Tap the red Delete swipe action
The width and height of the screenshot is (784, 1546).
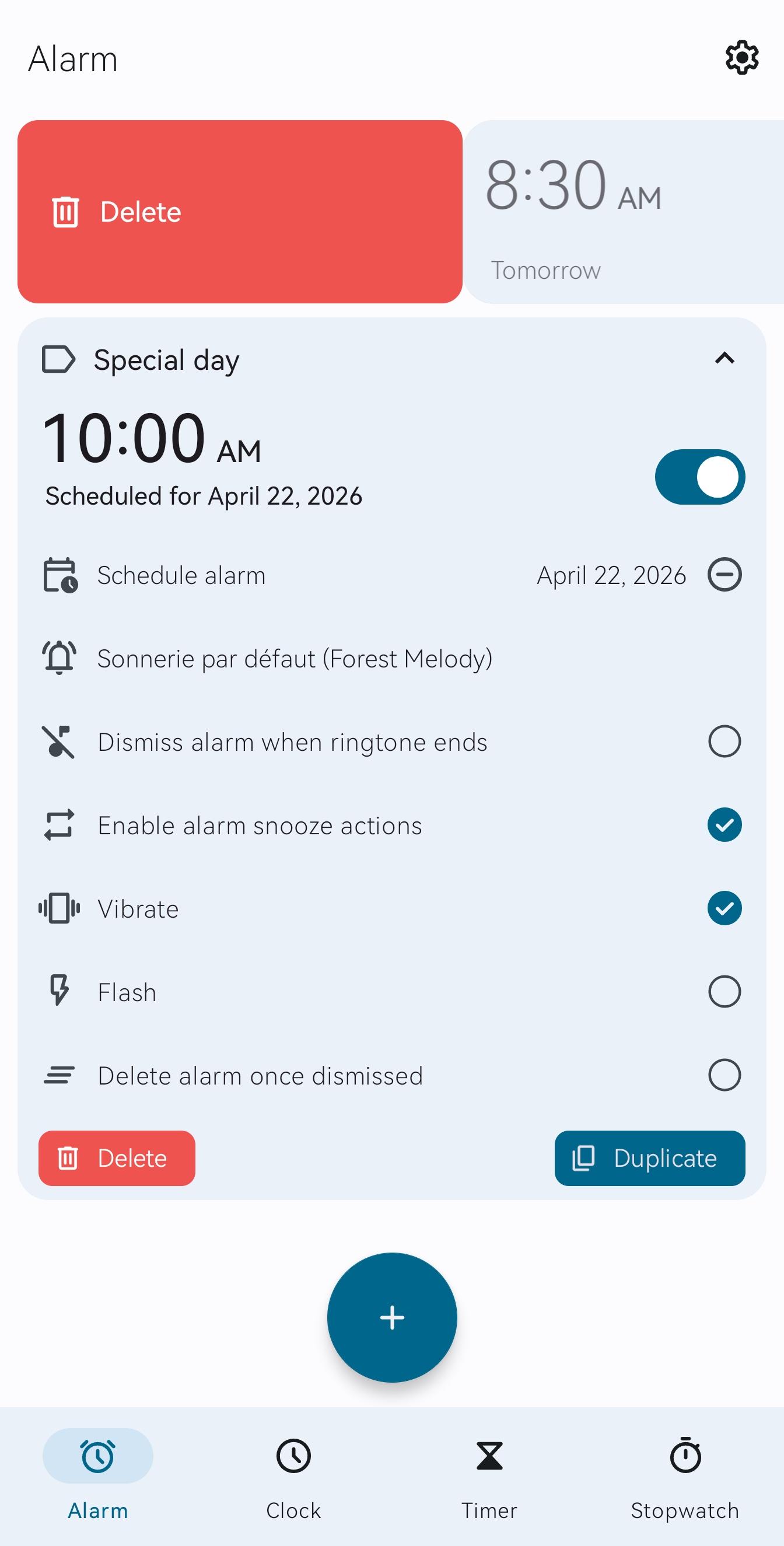pyautogui.click(x=239, y=212)
